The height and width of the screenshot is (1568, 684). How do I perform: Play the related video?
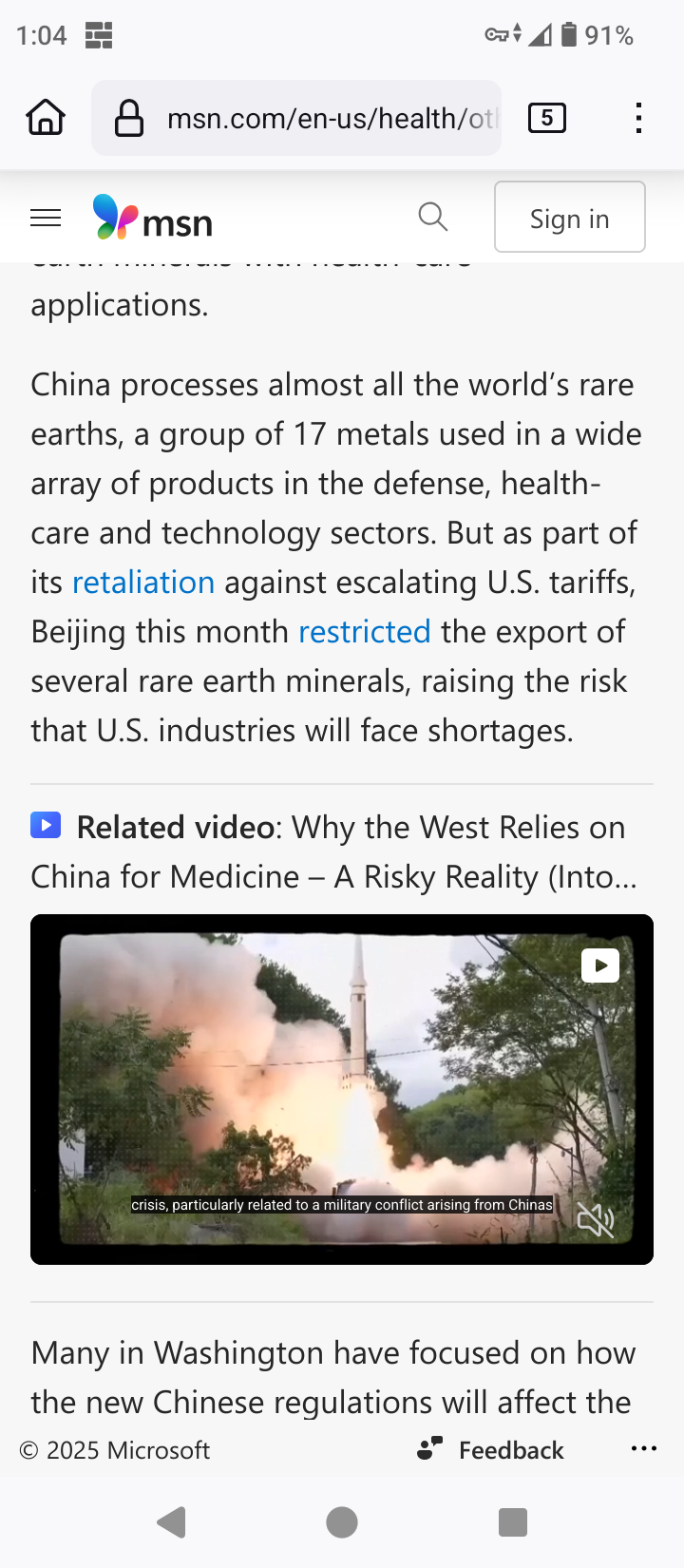coord(600,966)
